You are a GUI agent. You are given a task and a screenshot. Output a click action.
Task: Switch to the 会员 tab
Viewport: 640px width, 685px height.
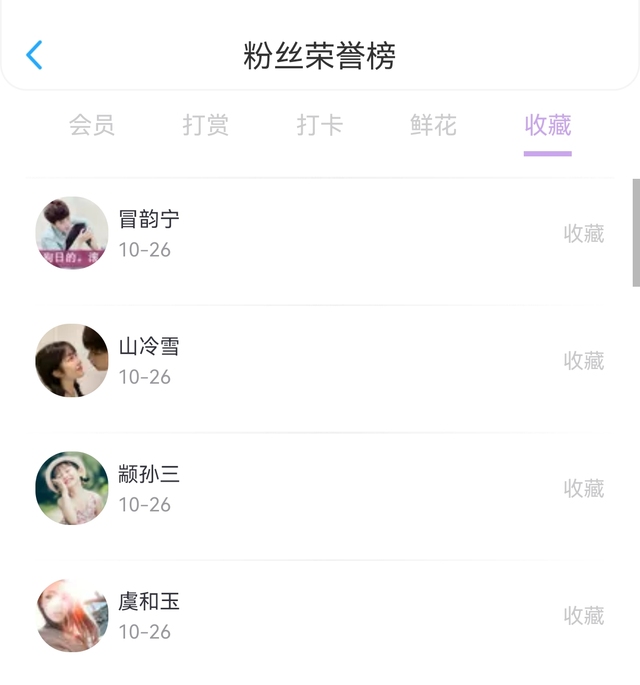(92, 125)
